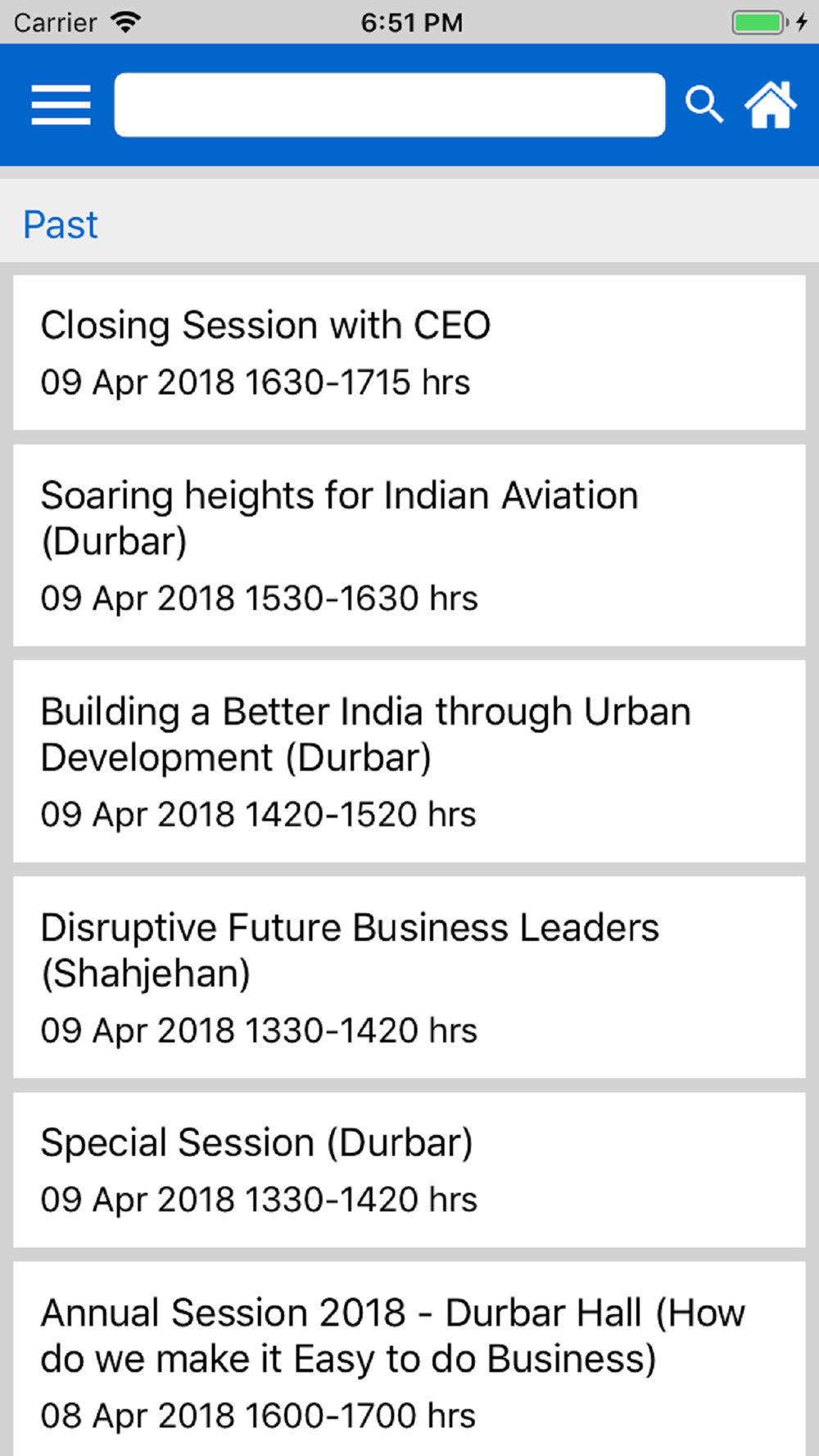Tap the search text field
Screen dimensions: 819x1456
[x=390, y=105]
